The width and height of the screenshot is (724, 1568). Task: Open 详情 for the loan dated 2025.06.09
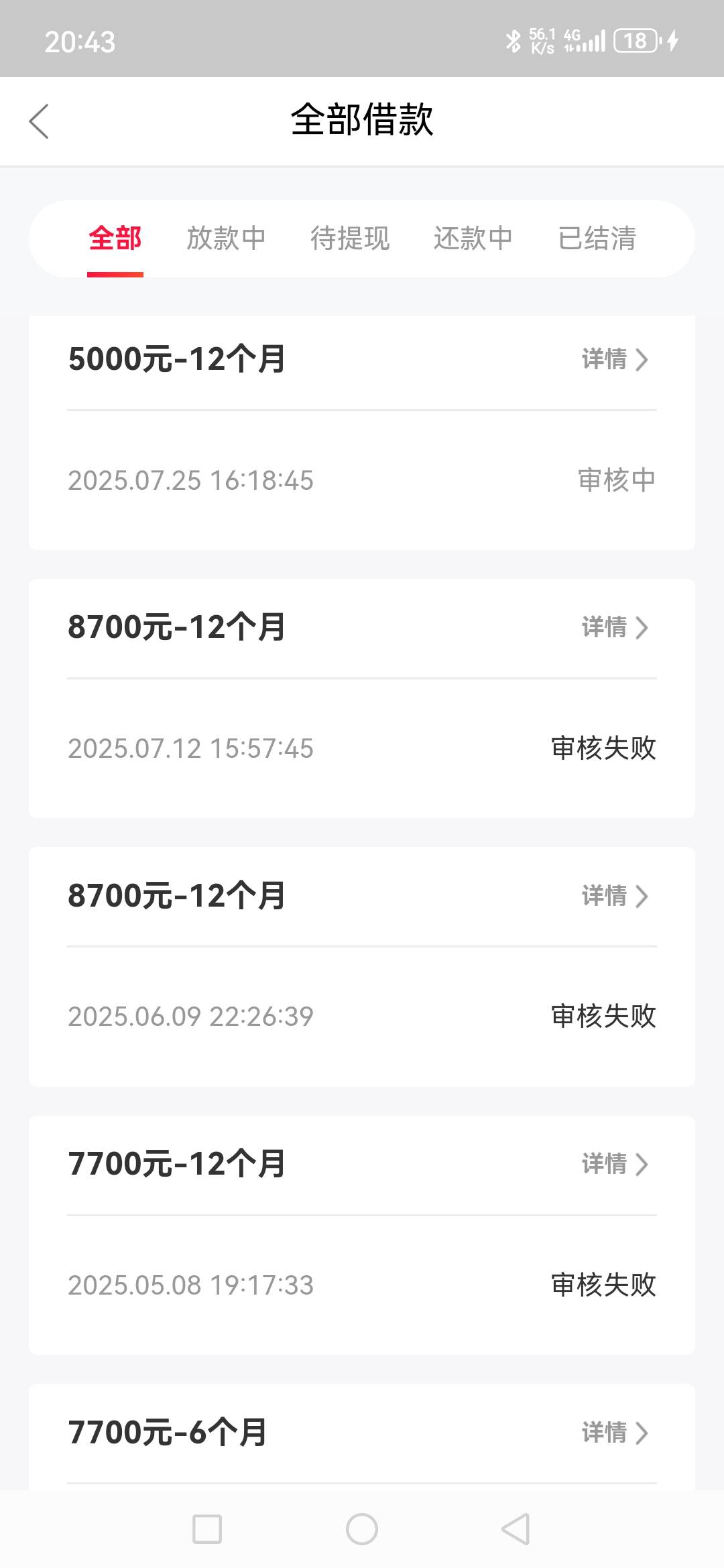pos(615,896)
